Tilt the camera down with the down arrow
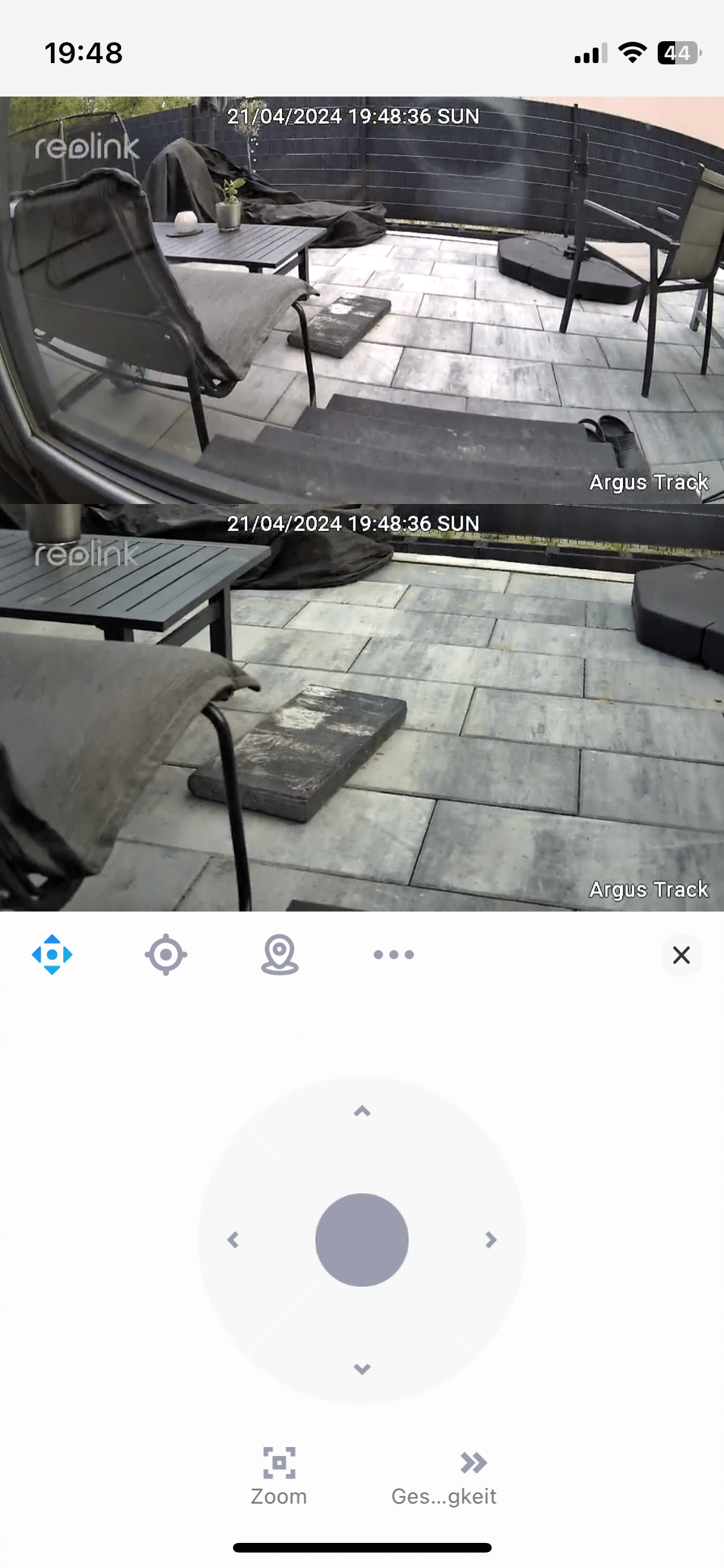Image resolution: width=724 pixels, height=1568 pixels. click(362, 1368)
